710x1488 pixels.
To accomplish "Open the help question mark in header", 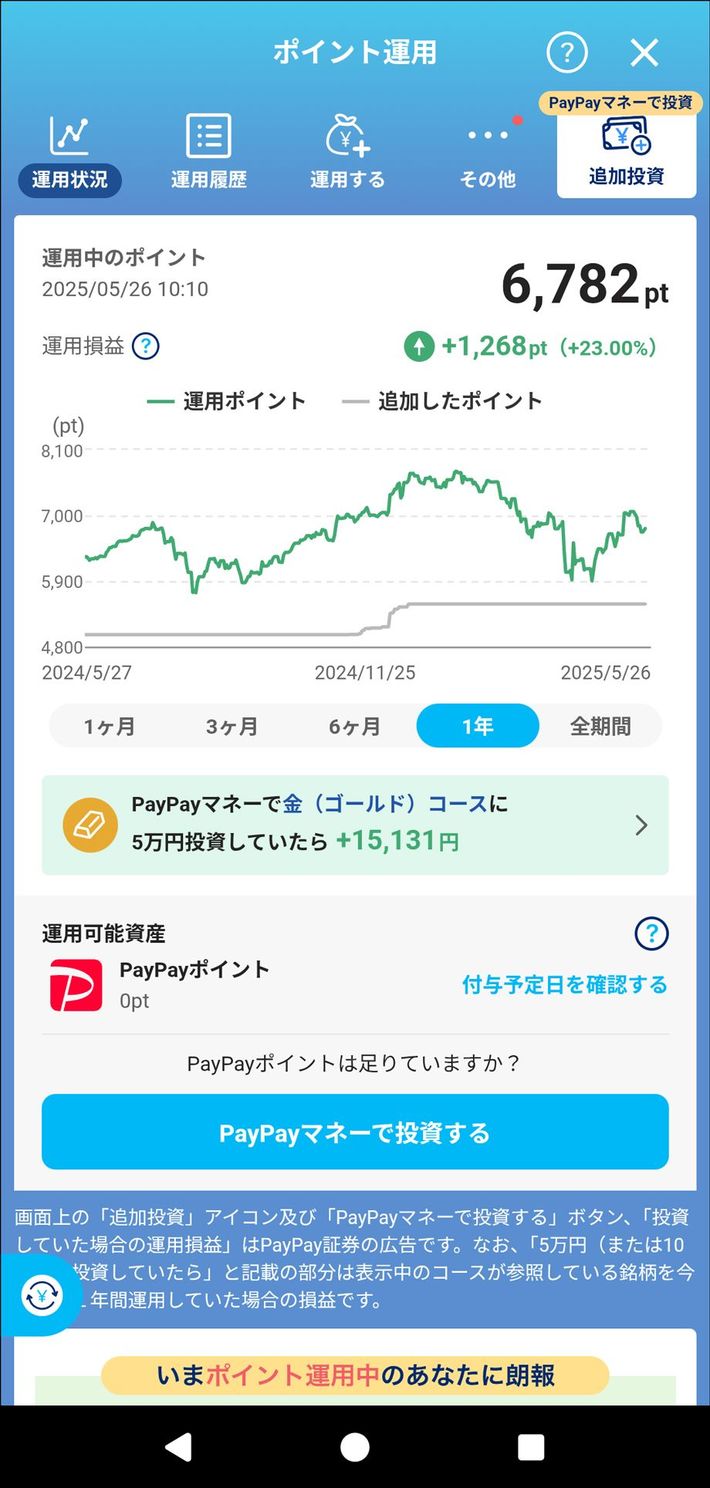I will pos(567,52).
